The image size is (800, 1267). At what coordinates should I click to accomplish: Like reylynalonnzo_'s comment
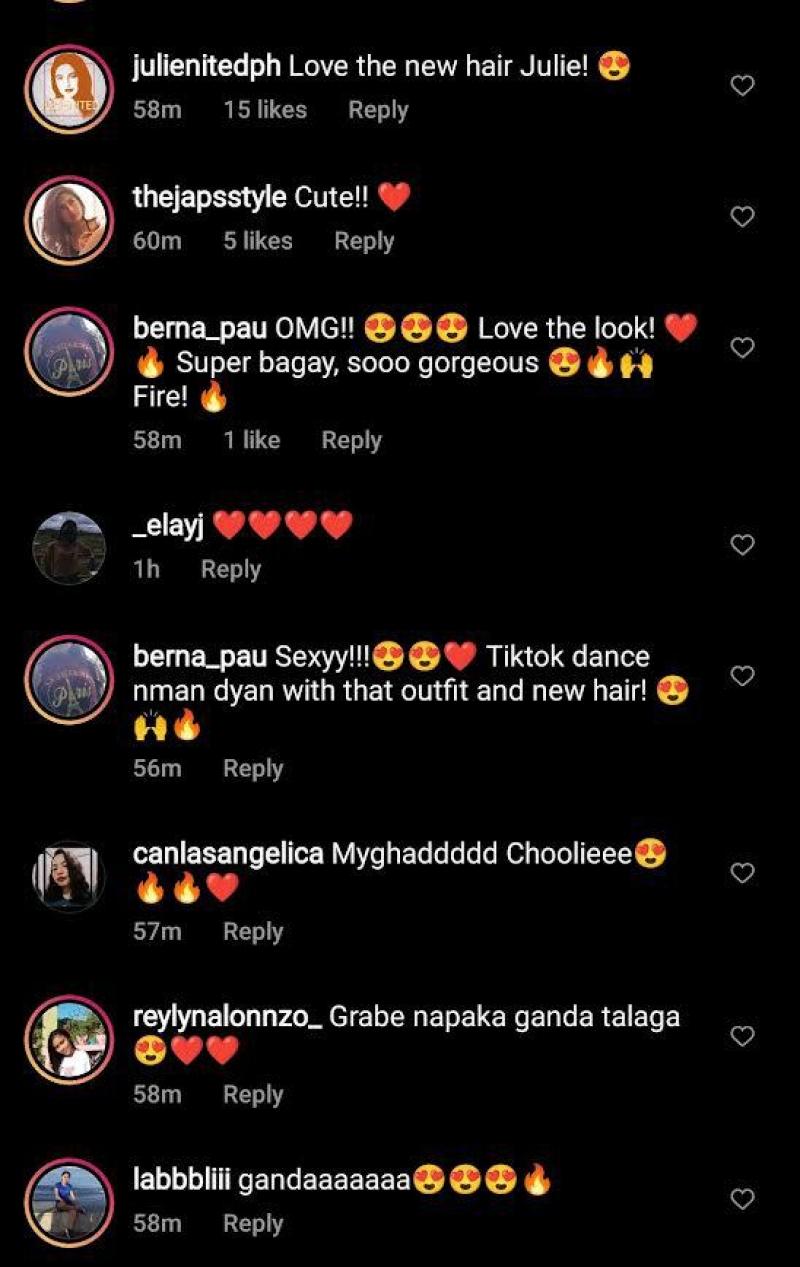click(742, 1037)
